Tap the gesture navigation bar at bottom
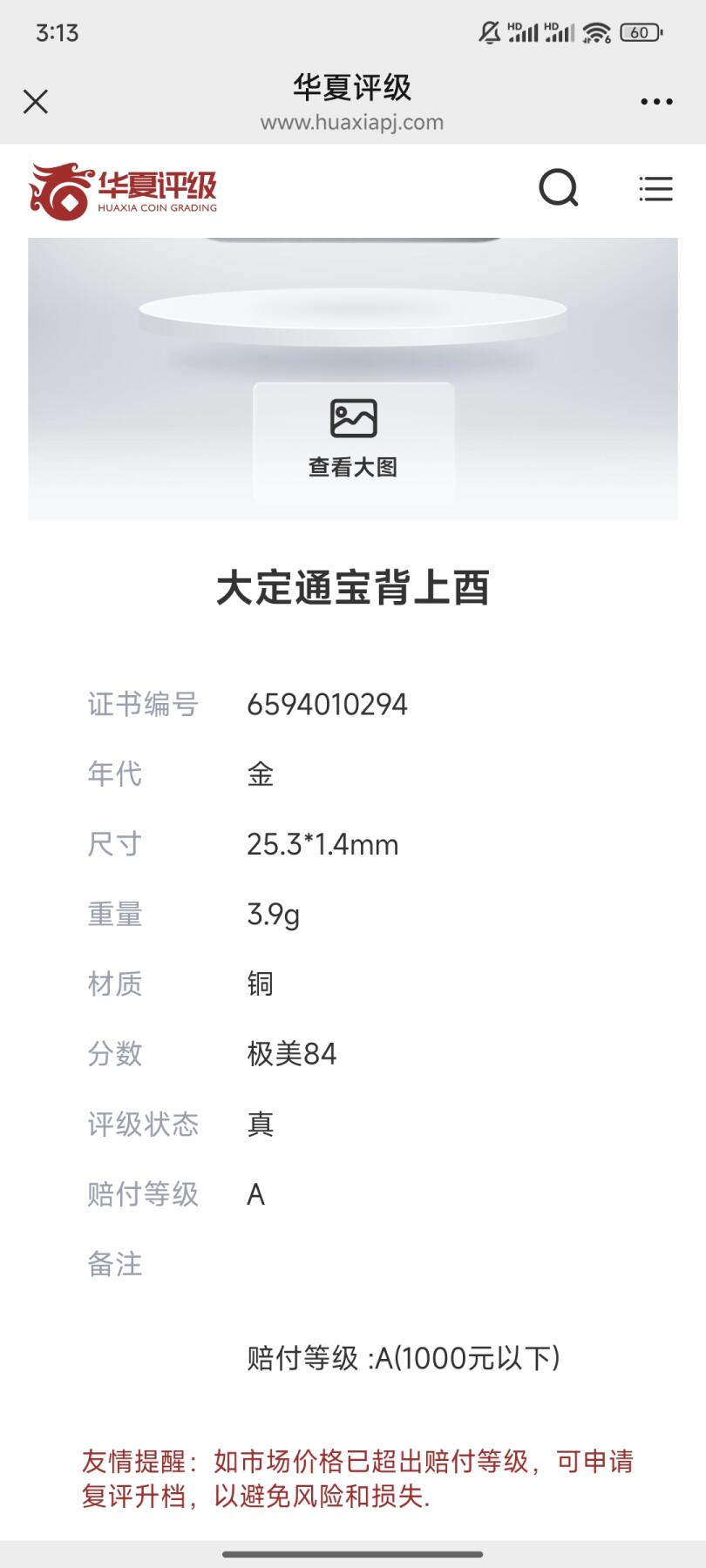706x1568 pixels. point(352,1554)
